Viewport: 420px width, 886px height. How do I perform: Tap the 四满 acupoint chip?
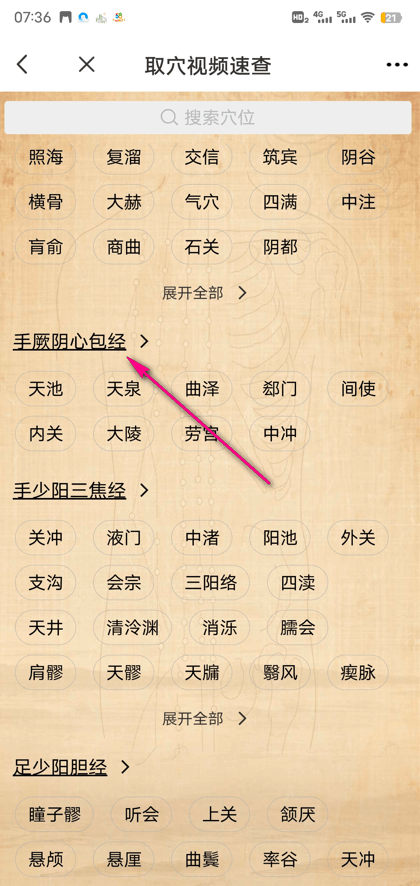point(280,202)
